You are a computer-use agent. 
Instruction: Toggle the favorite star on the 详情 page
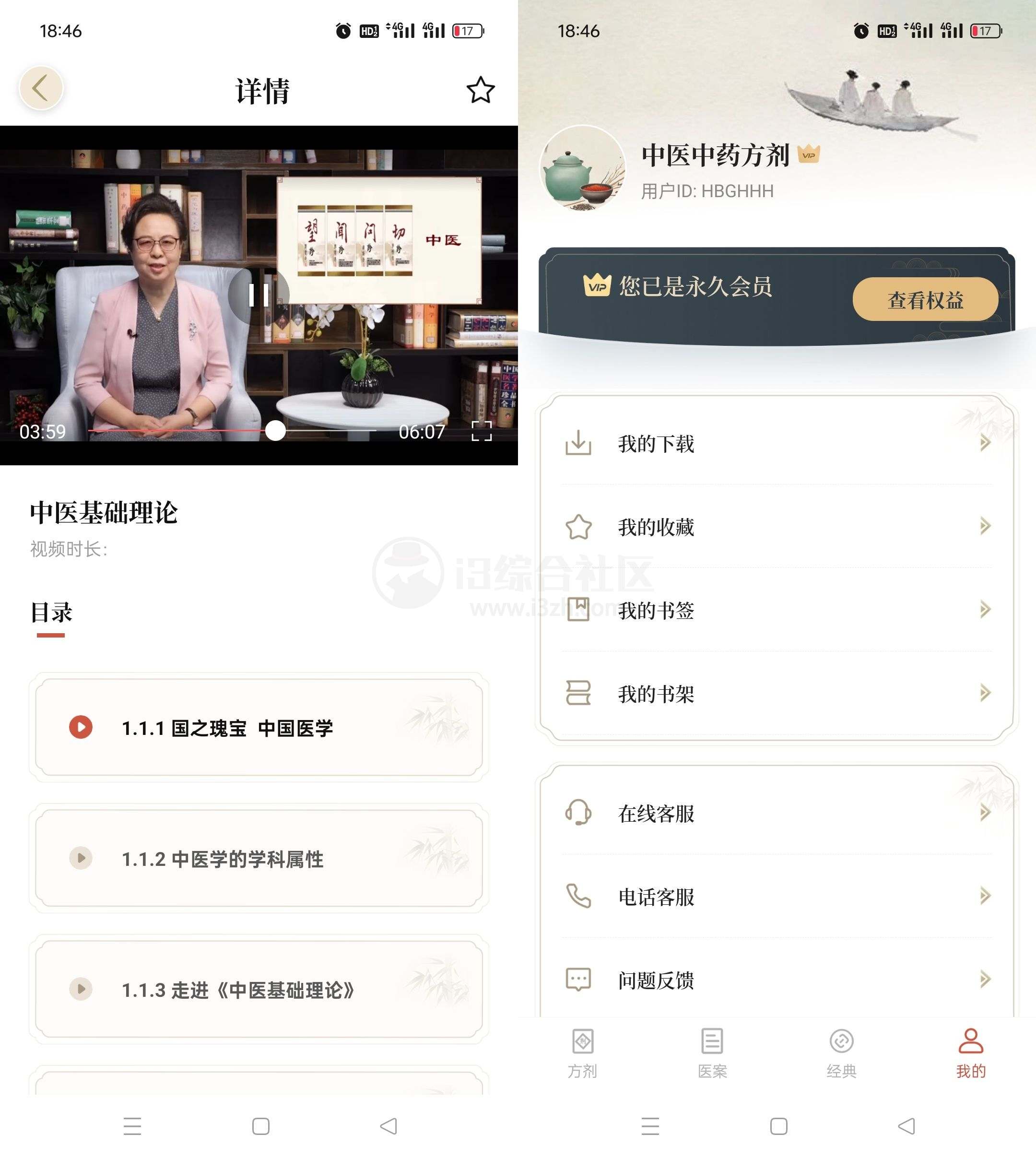click(x=480, y=90)
